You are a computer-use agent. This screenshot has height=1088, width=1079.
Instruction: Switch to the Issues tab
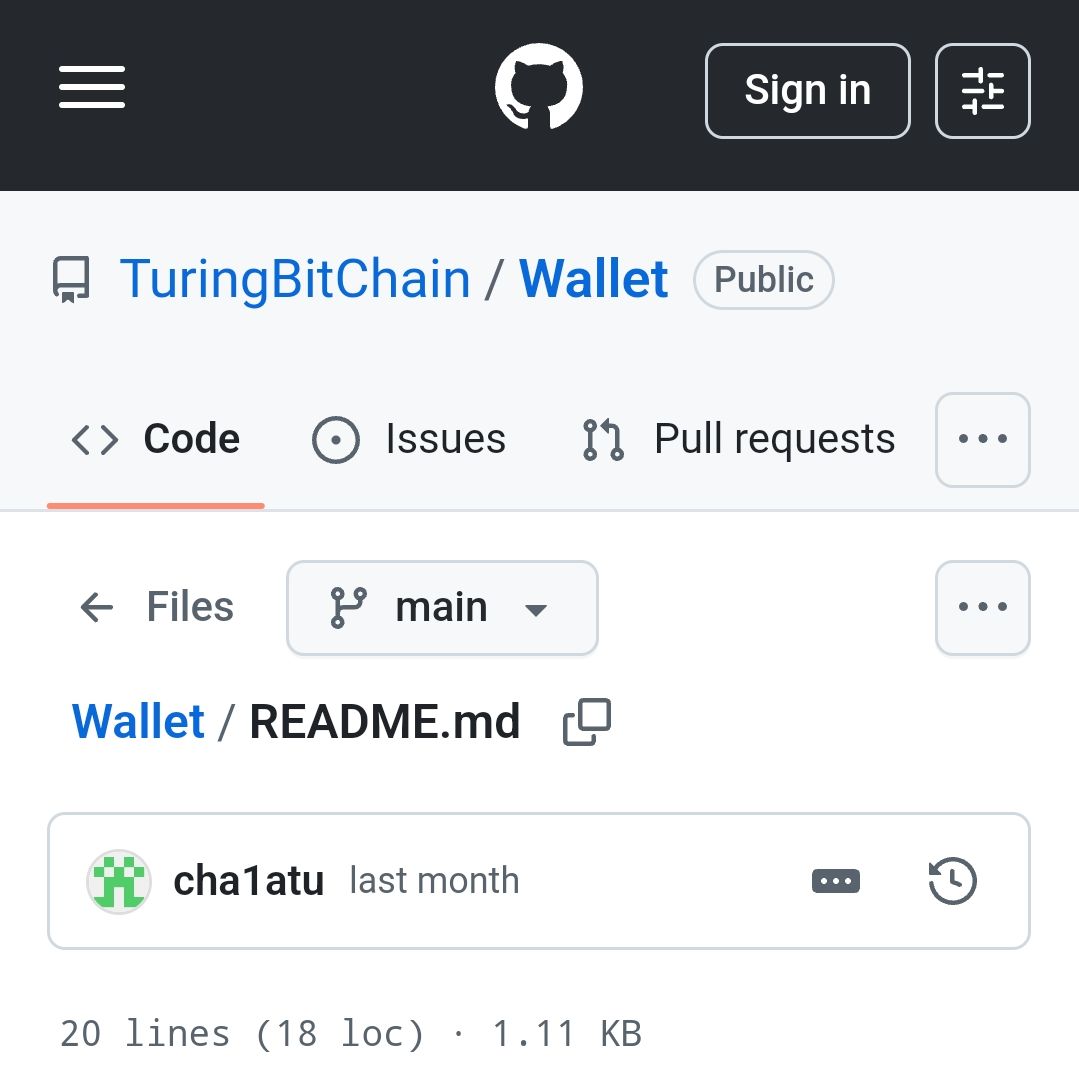pos(409,439)
